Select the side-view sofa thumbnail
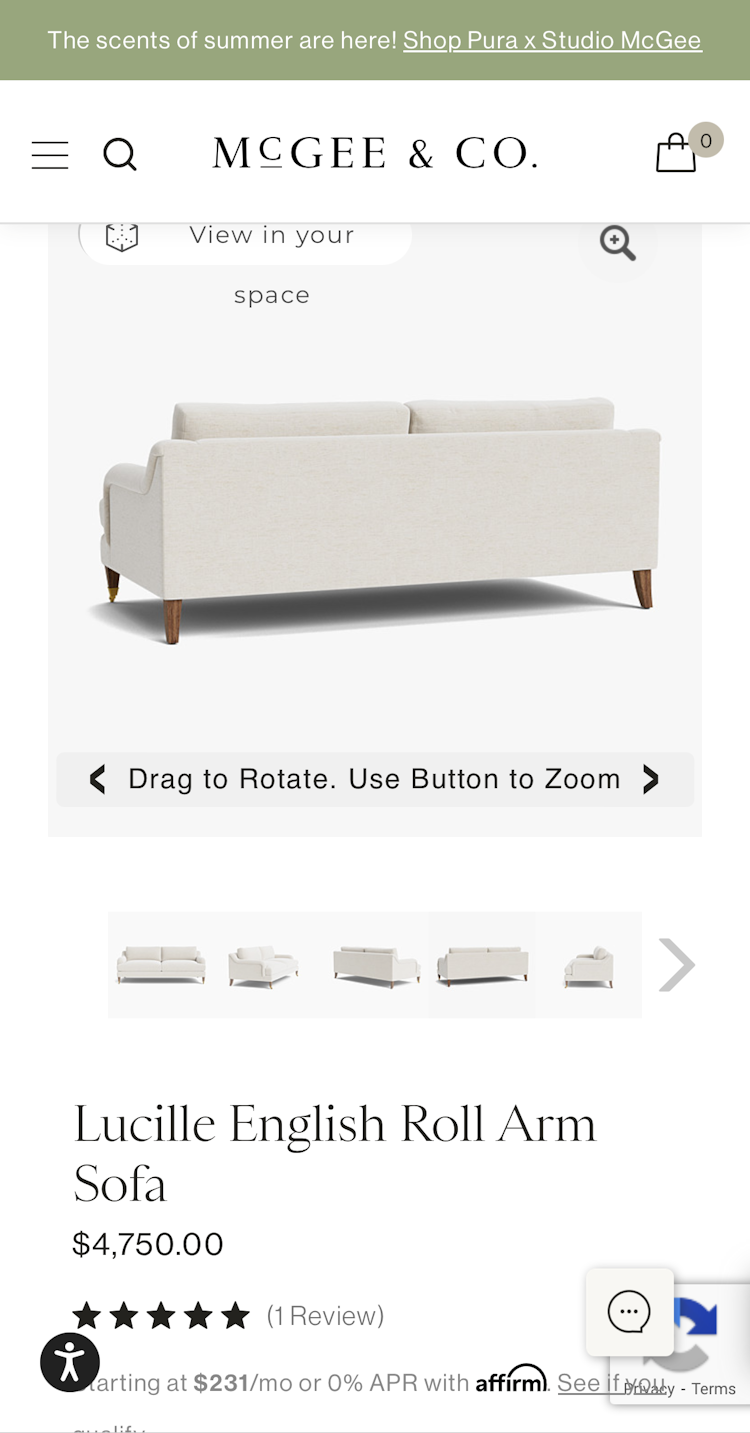This screenshot has height=1433, width=750. [588, 965]
